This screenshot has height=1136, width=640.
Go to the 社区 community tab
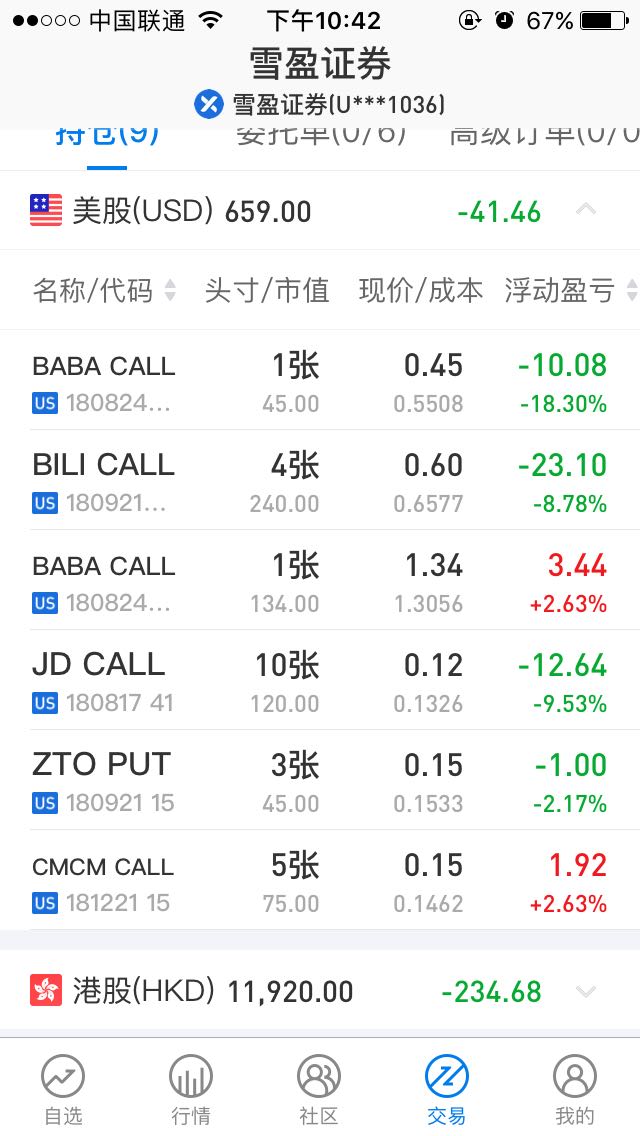(319, 1089)
